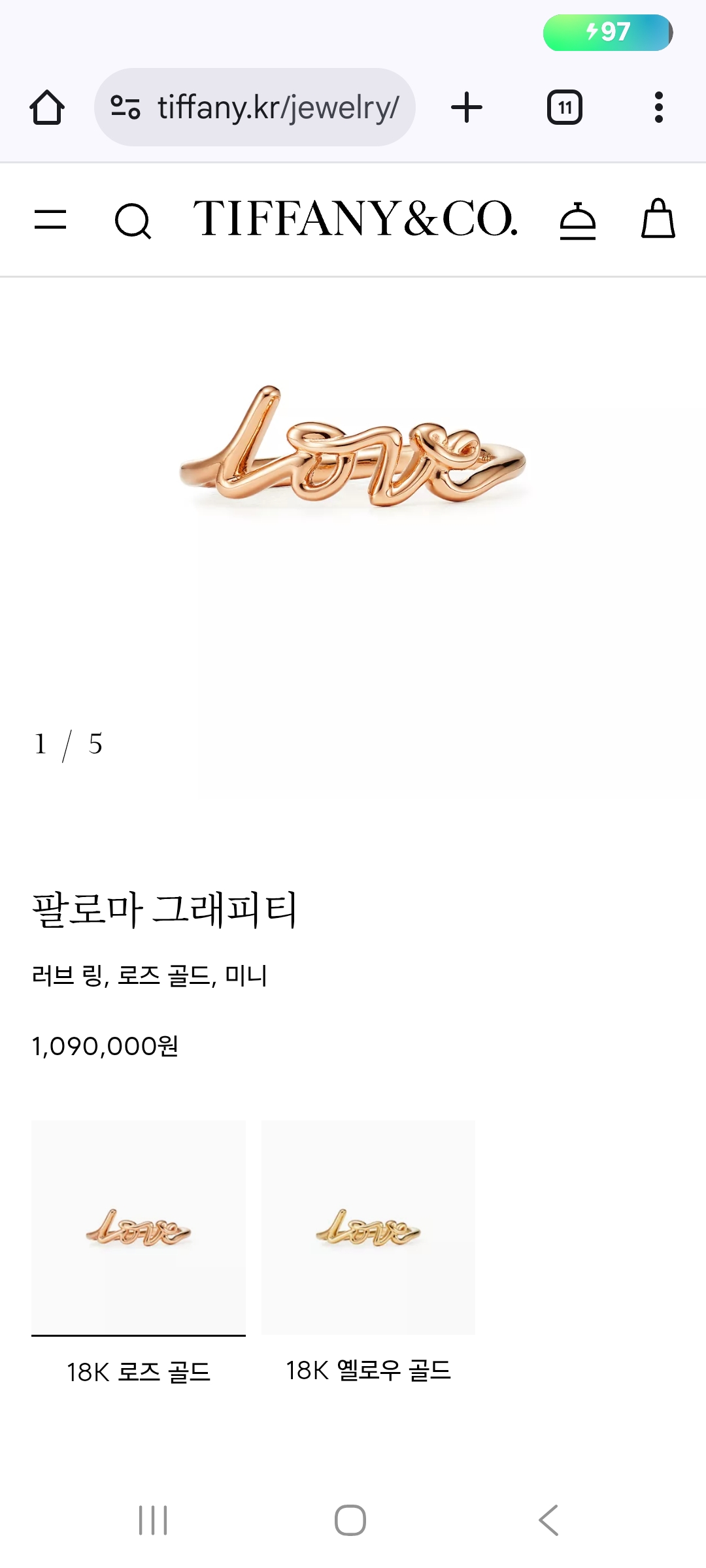
Task: Tap the tiffany.kr address bar
Action: point(255,107)
